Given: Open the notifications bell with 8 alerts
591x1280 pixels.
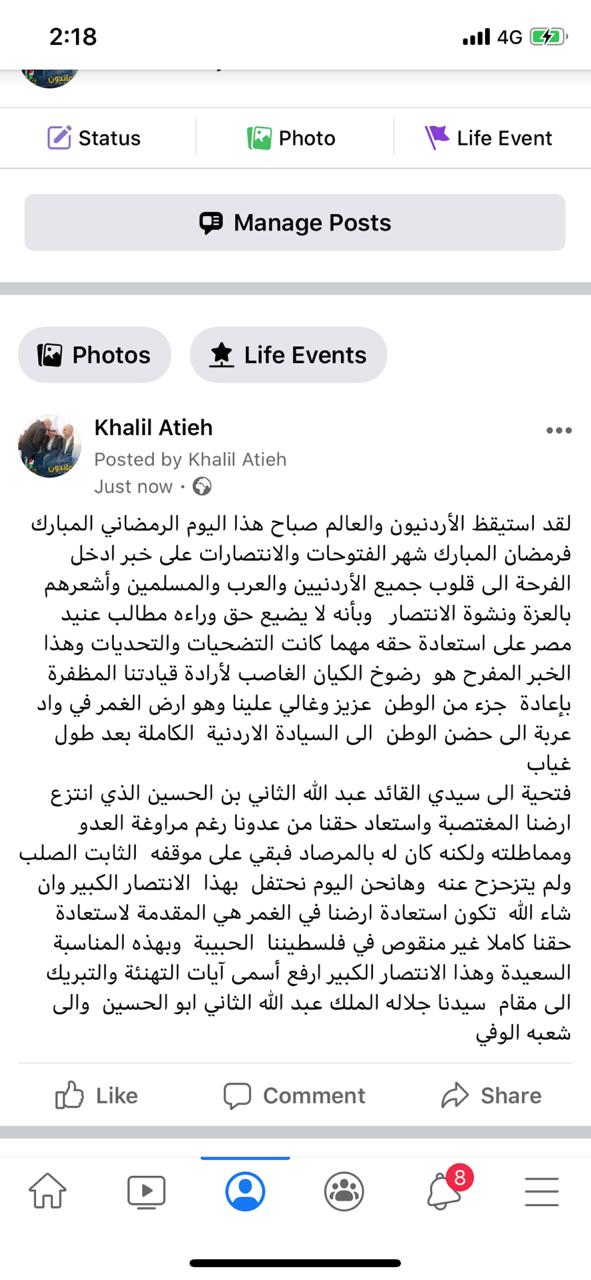Looking at the screenshot, I should (x=446, y=1188).
